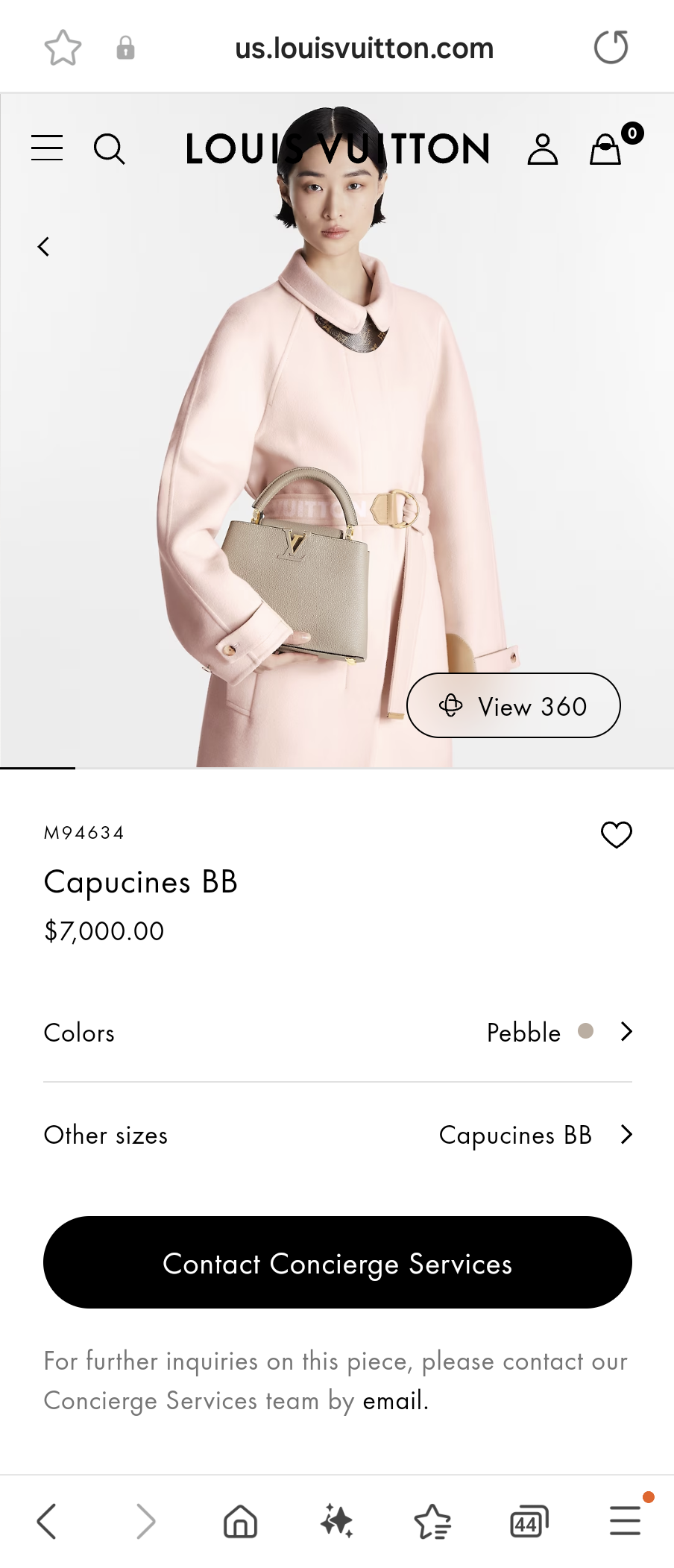The height and width of the screenshot is (1568, 674).
Task: Tap Contact Concierge Services
Action: tap(337, 1263)
